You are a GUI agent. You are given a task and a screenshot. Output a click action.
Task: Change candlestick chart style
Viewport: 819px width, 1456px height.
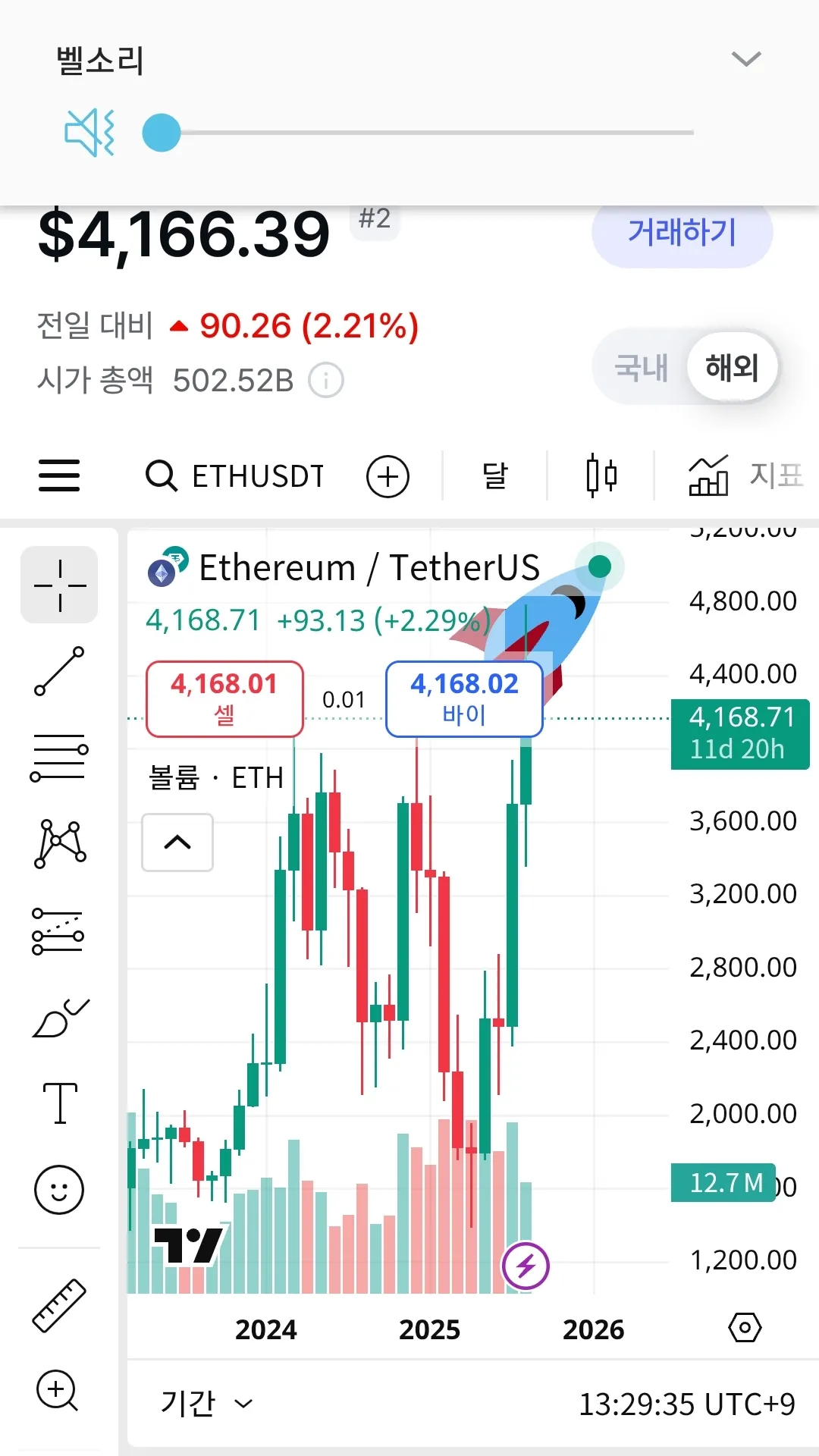pyautogui.click(x=601, y=476)
